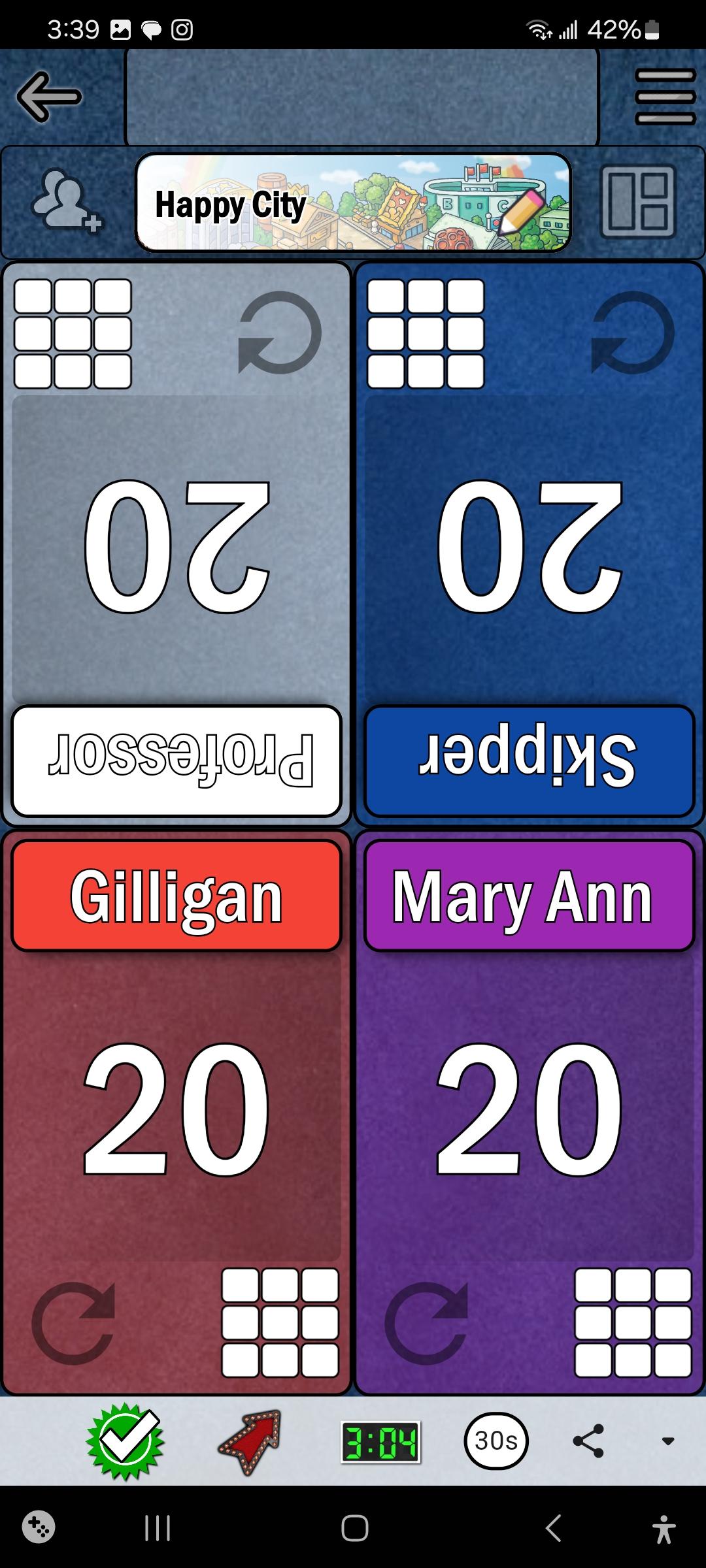Add a new player
The image size is (706, 1568).
(x=67, y=201)
